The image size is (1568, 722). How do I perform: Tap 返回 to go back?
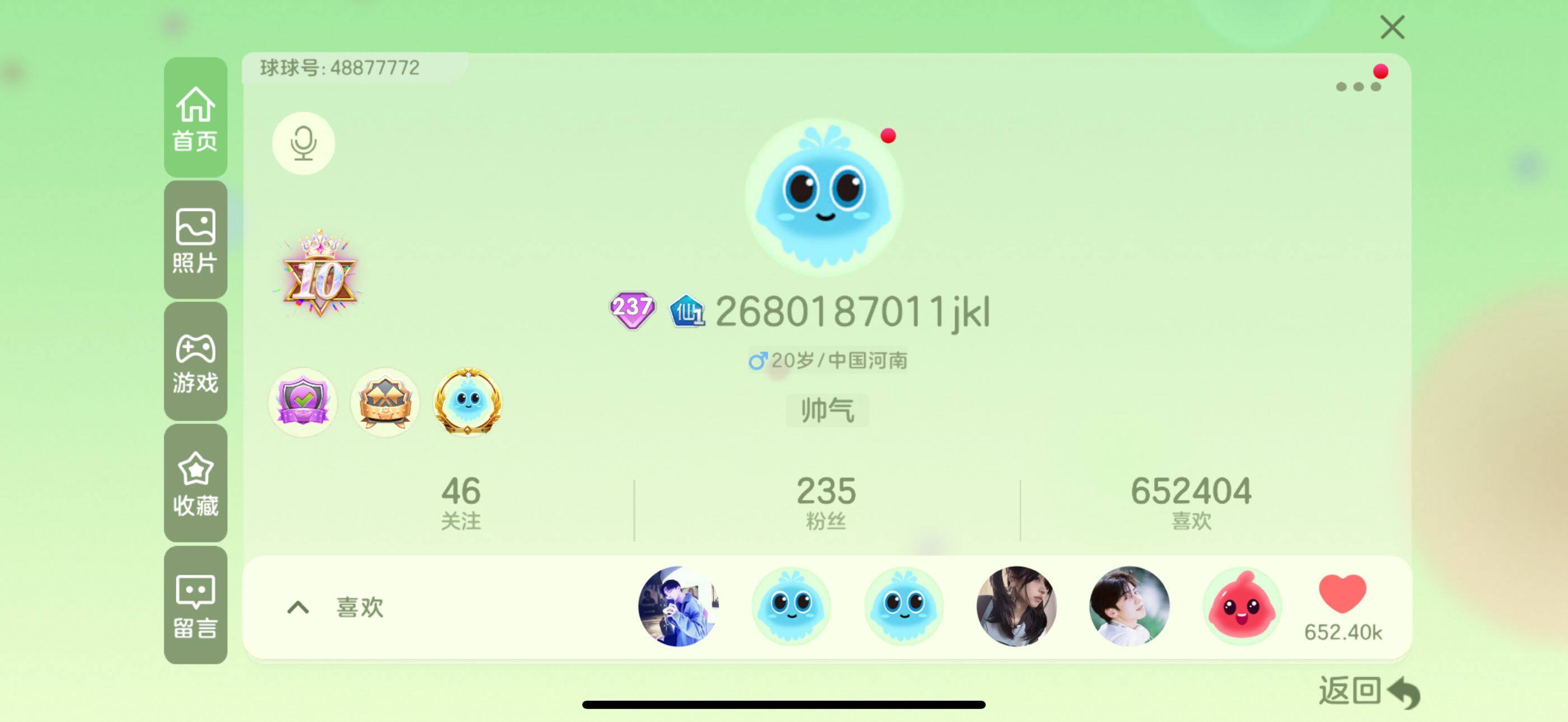point(1368,691)
